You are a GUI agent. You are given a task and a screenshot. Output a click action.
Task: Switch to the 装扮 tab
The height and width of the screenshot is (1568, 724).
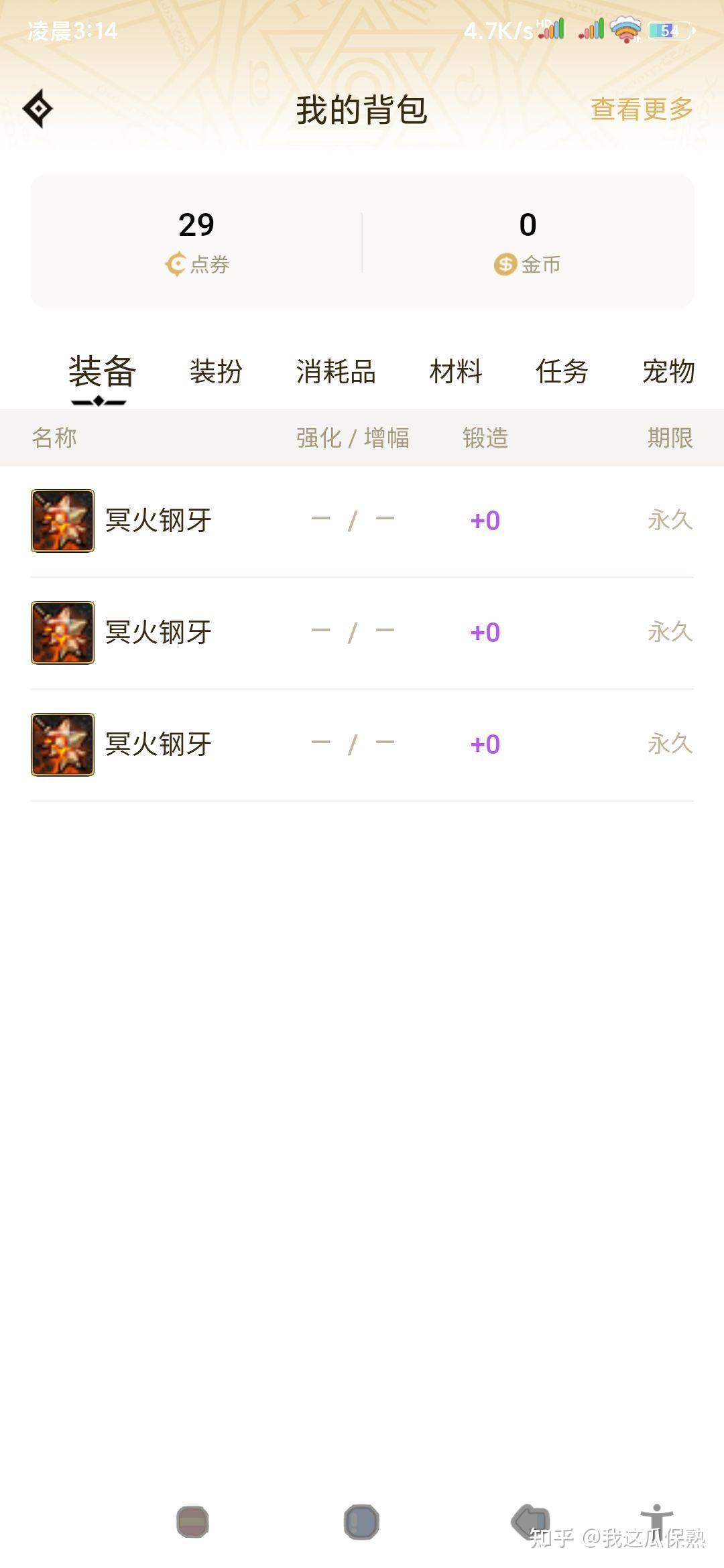pyautogui.click(x=216, y=372)
